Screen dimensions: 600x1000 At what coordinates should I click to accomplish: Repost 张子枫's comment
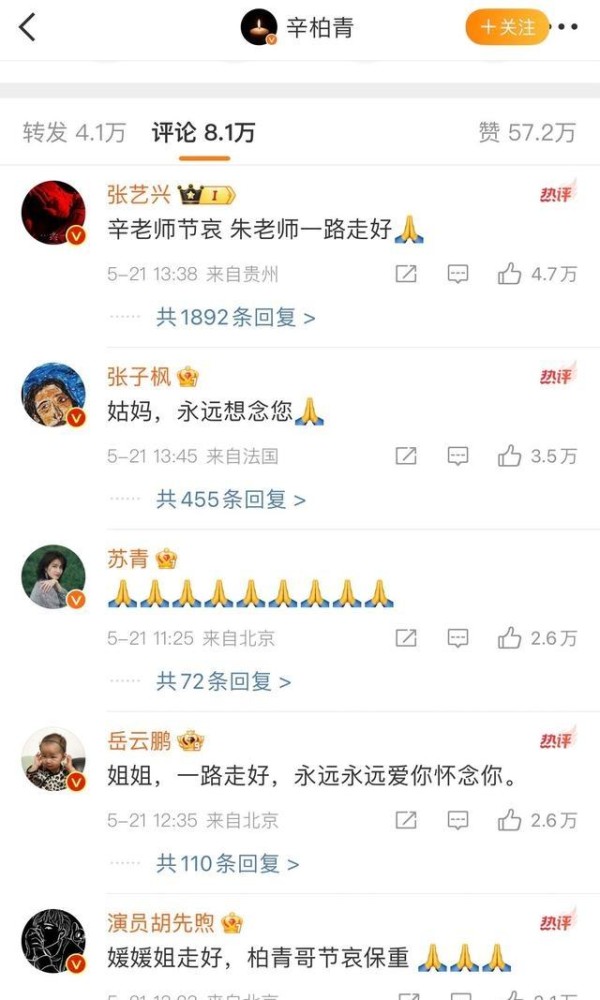coord(406,455)
